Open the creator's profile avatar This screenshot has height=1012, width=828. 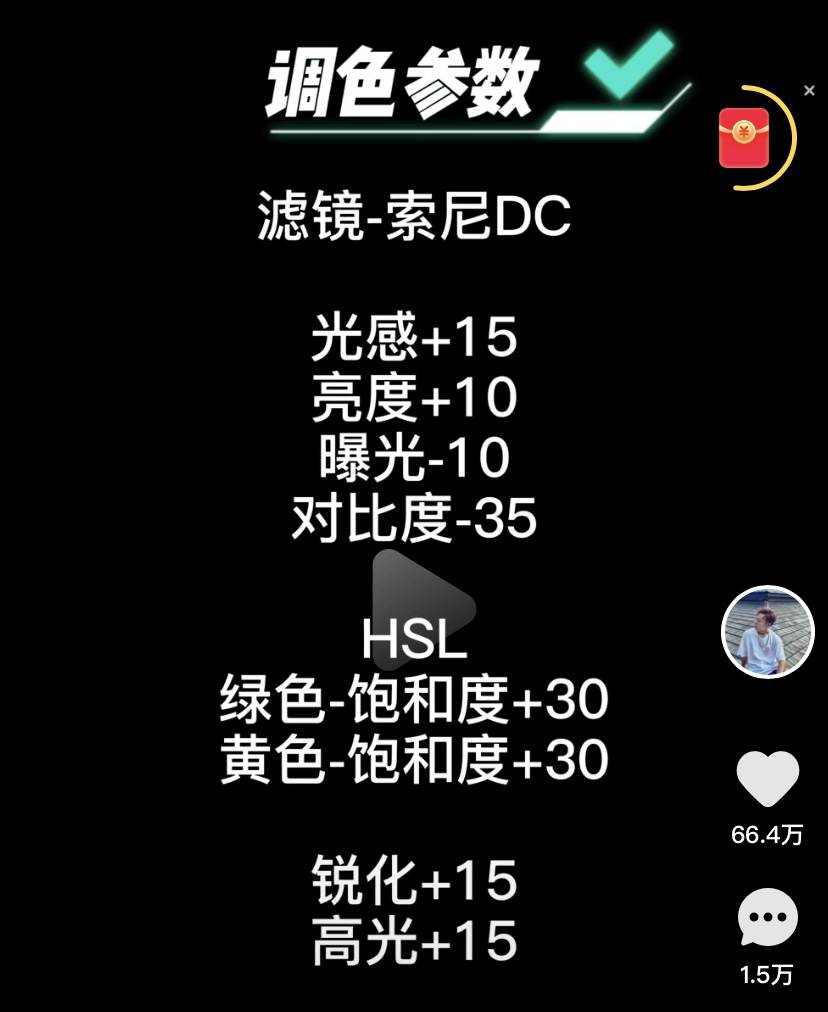click(767, 632)
